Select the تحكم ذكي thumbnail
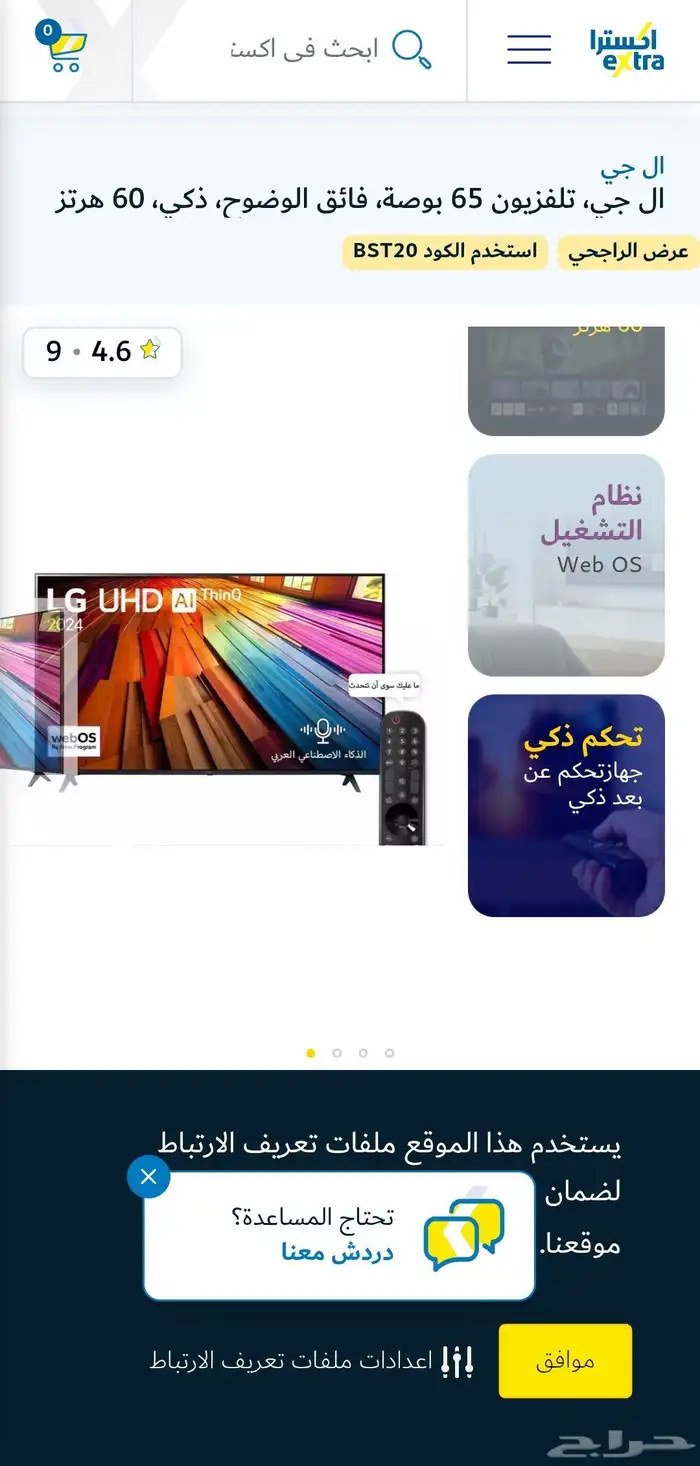 coord(566,805)
